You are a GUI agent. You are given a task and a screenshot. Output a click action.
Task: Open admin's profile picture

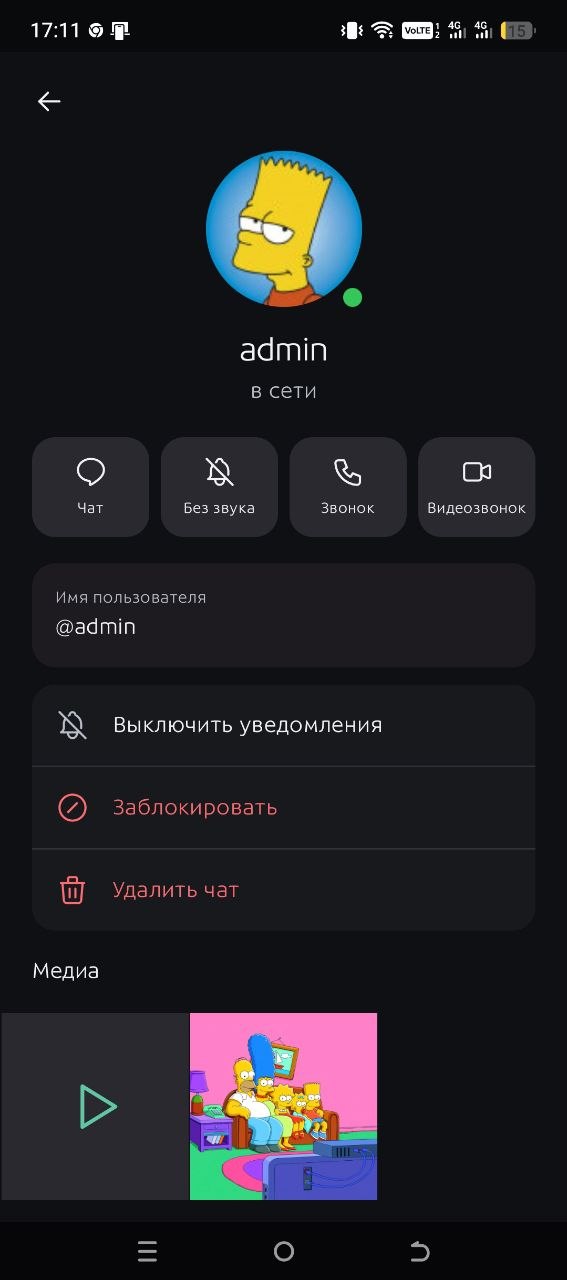[x=284, y=229]
